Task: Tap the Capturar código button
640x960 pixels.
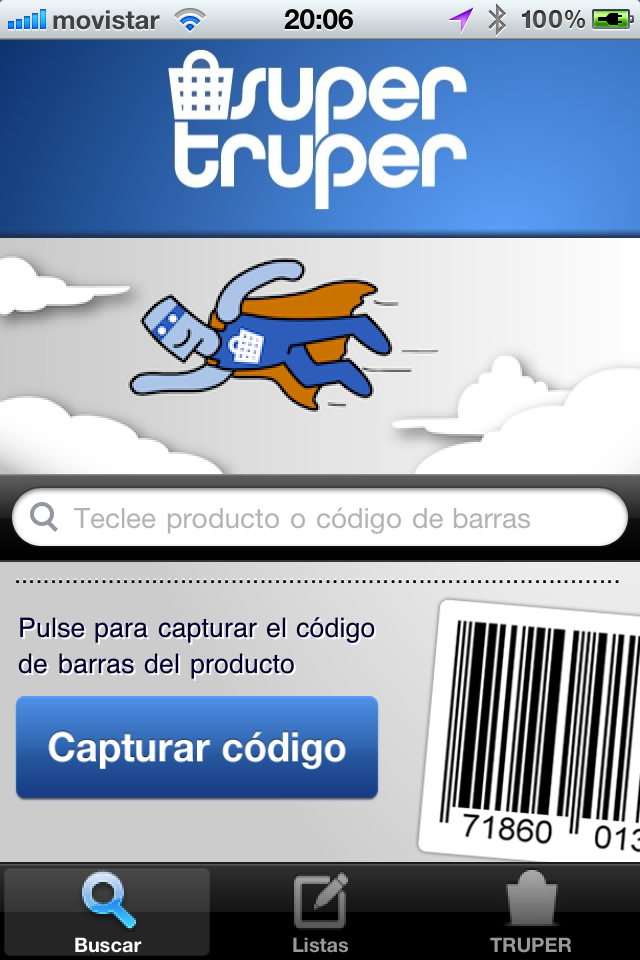Action: pos(197,748)
